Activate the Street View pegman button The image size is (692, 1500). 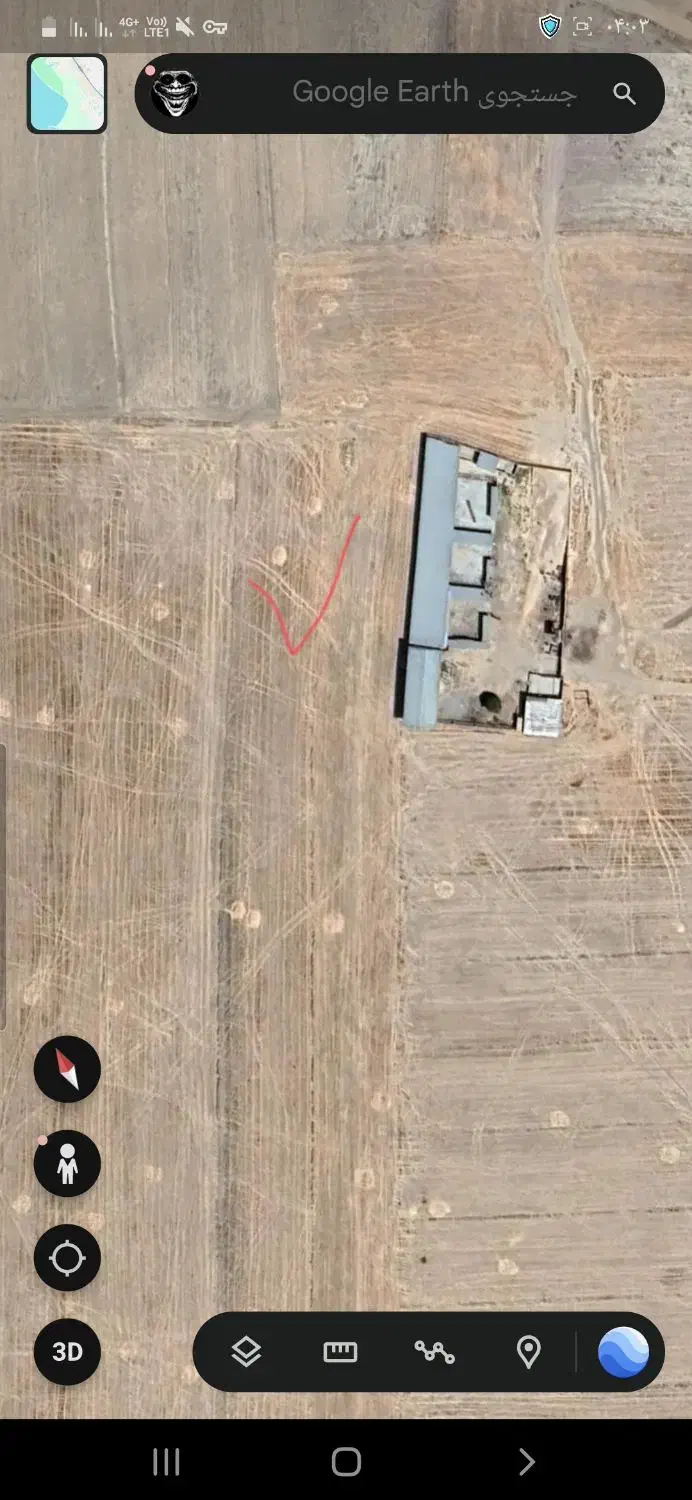[x=67, y=1163]
